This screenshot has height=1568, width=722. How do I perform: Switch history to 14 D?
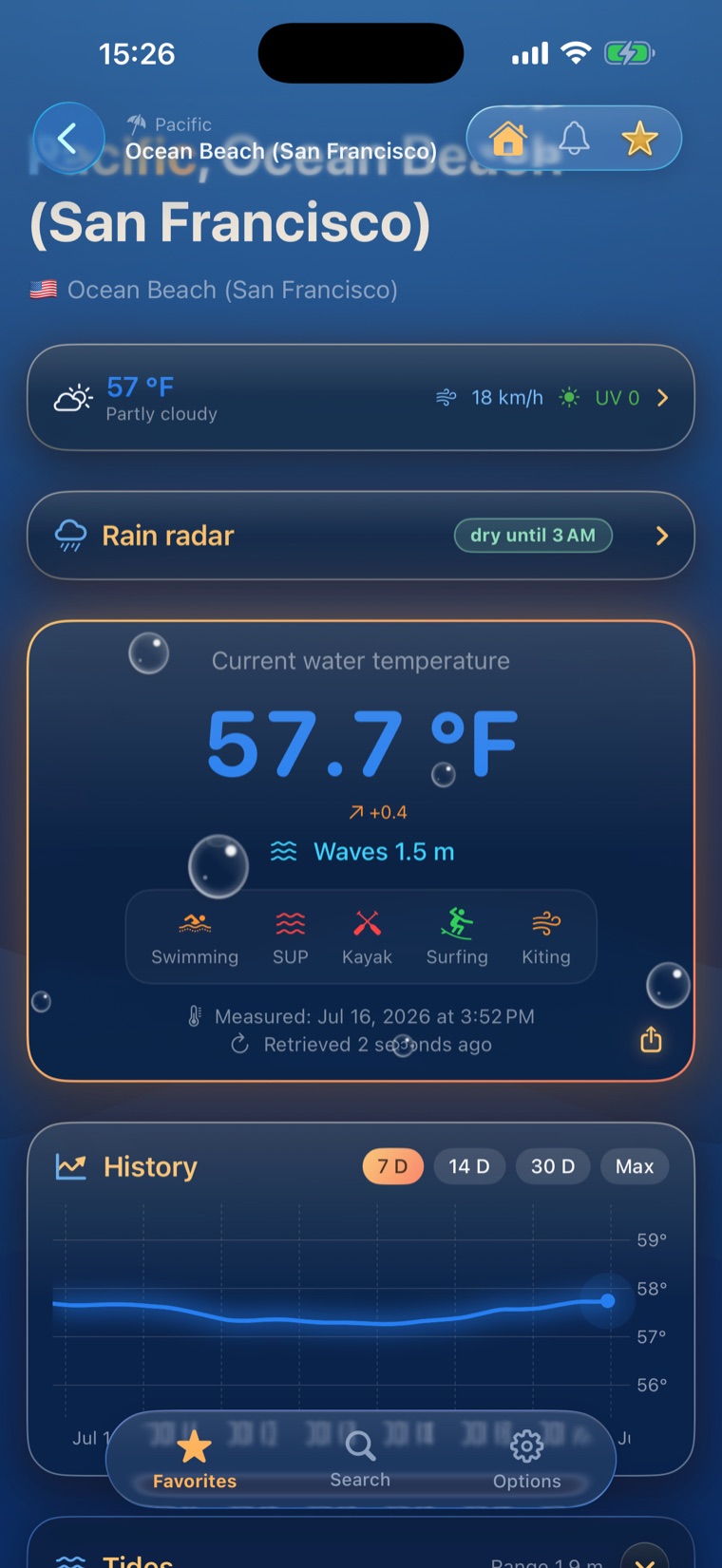point(469,1166)
